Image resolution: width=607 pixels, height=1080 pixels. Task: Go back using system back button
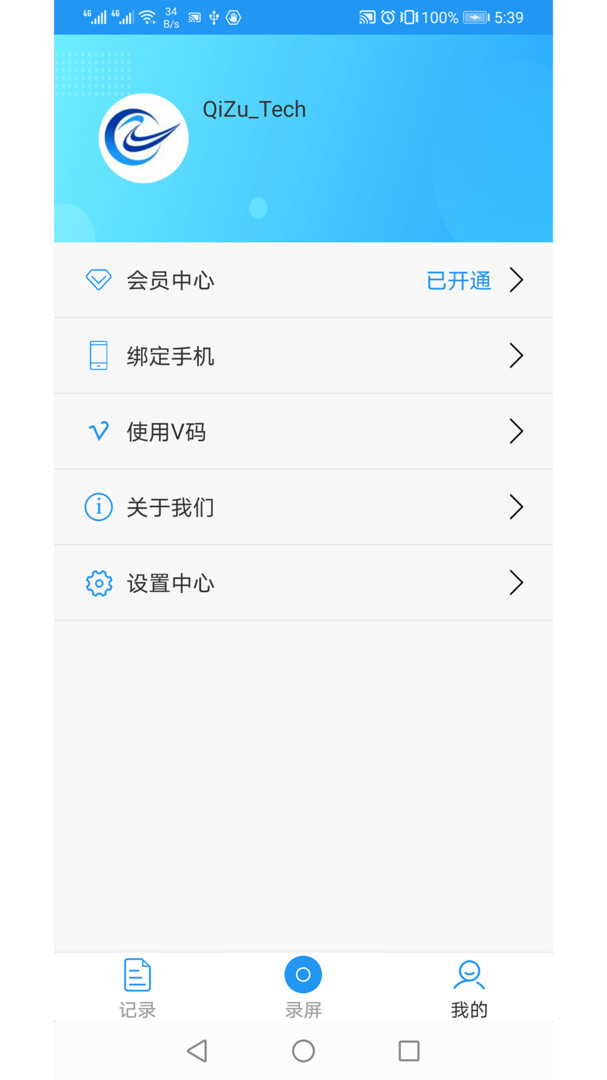click(x=197, y=1050)
